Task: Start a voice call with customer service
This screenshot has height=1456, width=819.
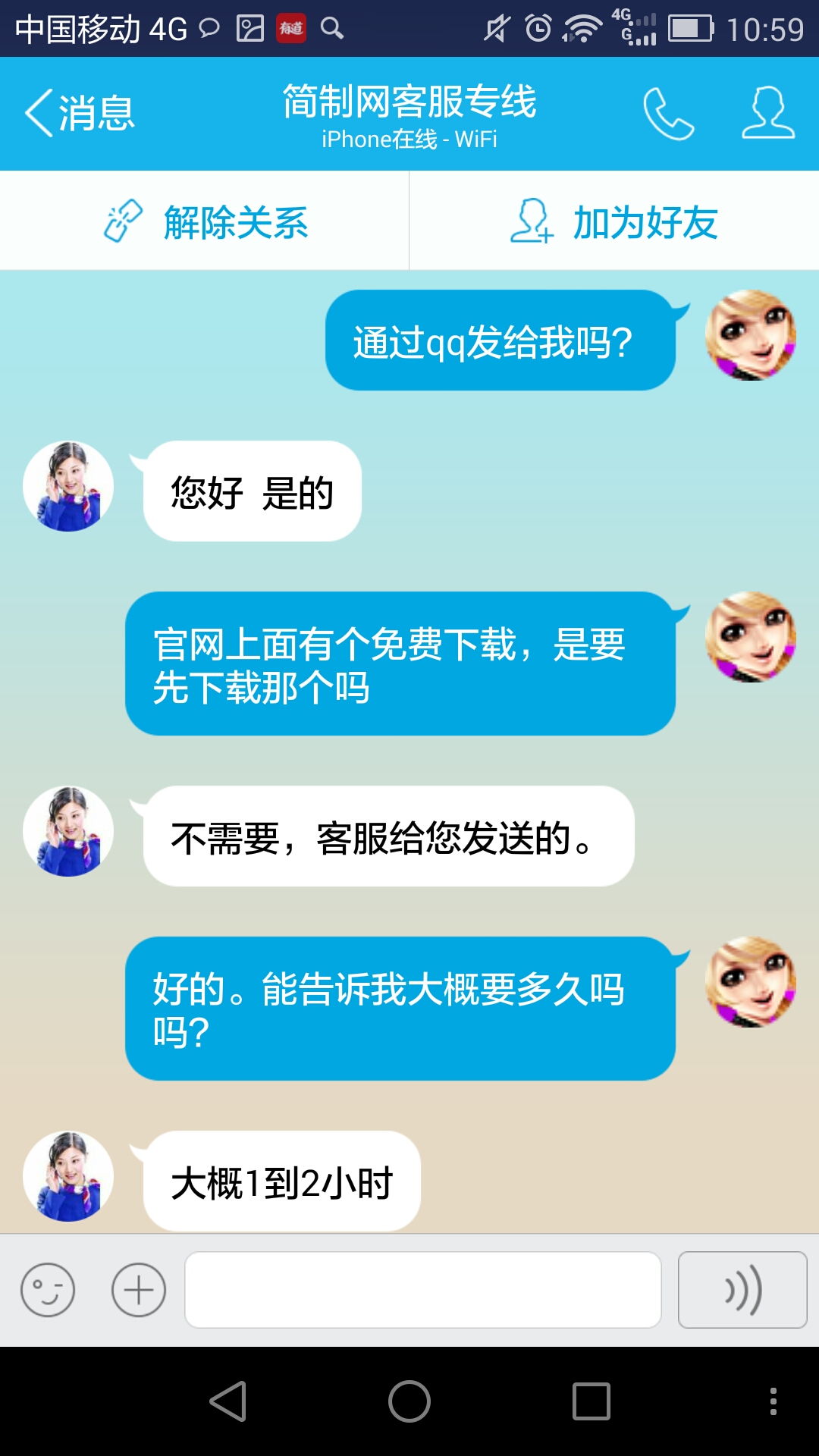Action: [x=669, y=114]
